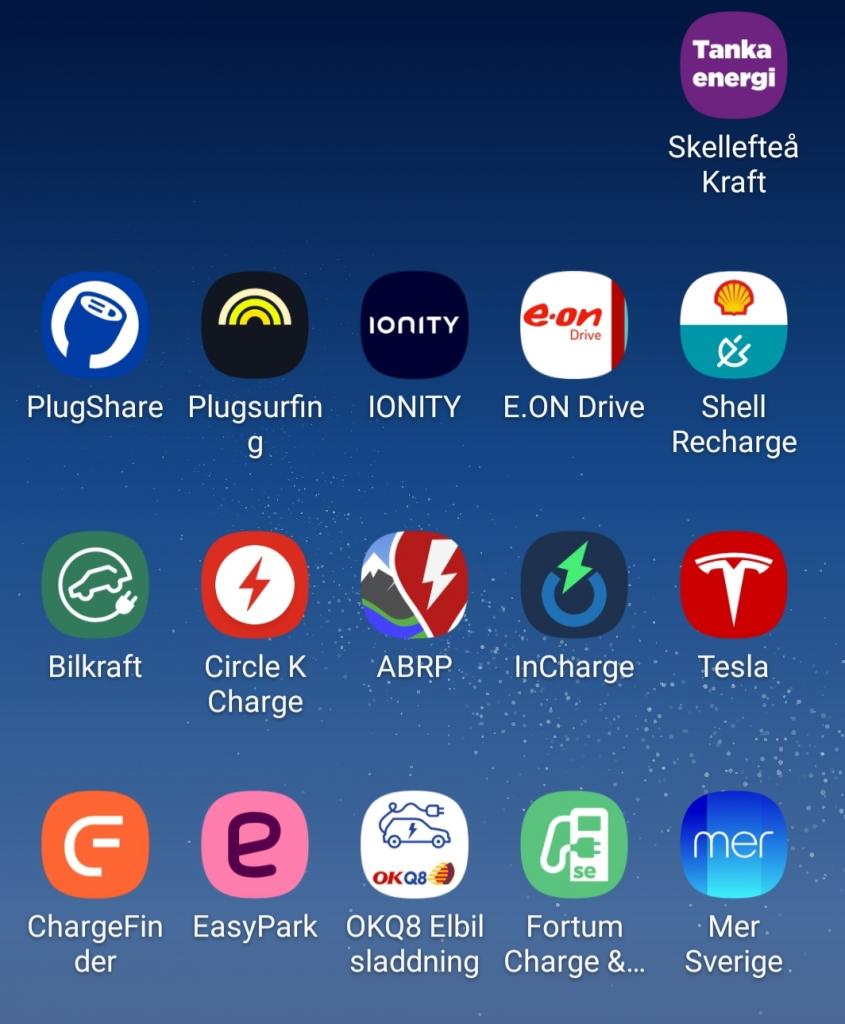
Task: Start the Mer Sverige app
Action: pyautogui.click(x=733, y=845)
